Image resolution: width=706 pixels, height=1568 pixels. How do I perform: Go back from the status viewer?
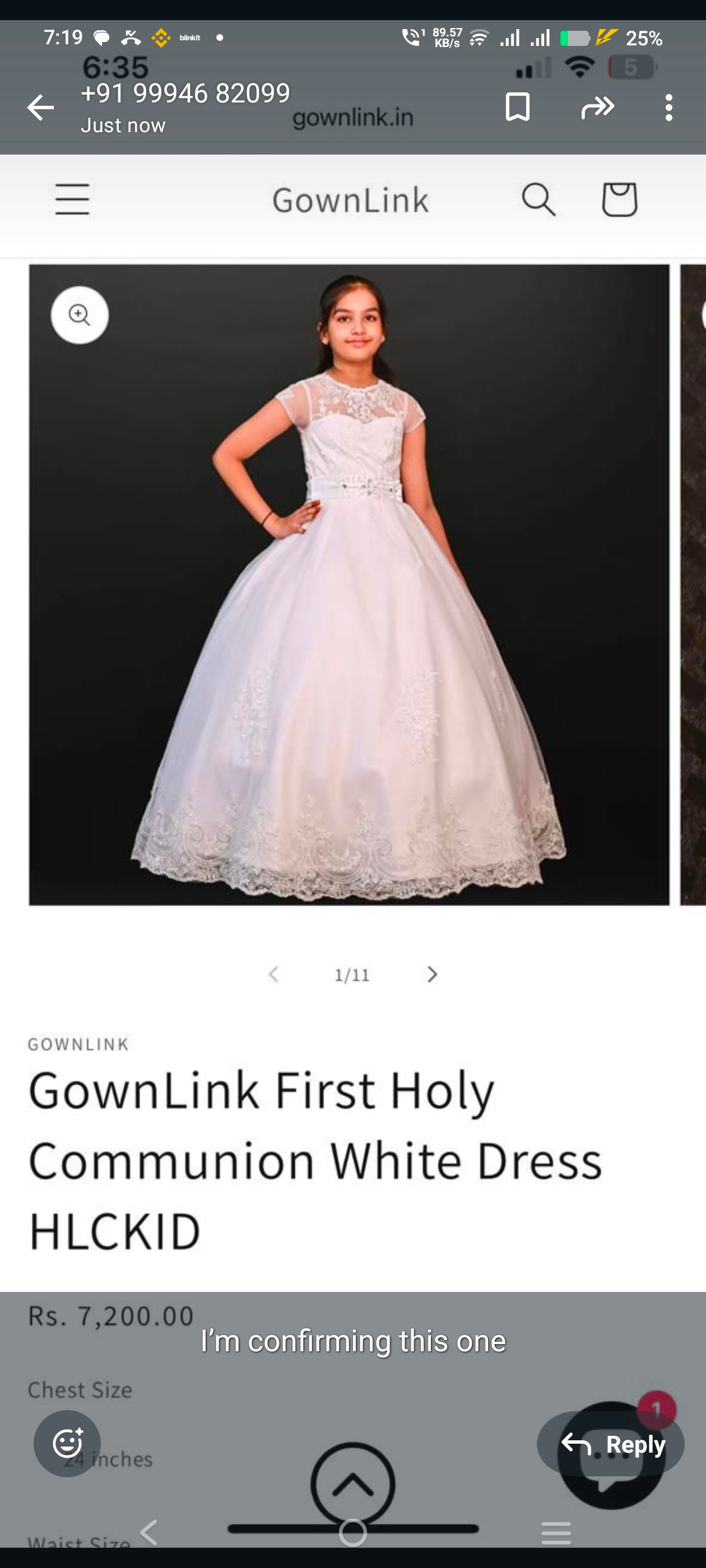[41, 108]
